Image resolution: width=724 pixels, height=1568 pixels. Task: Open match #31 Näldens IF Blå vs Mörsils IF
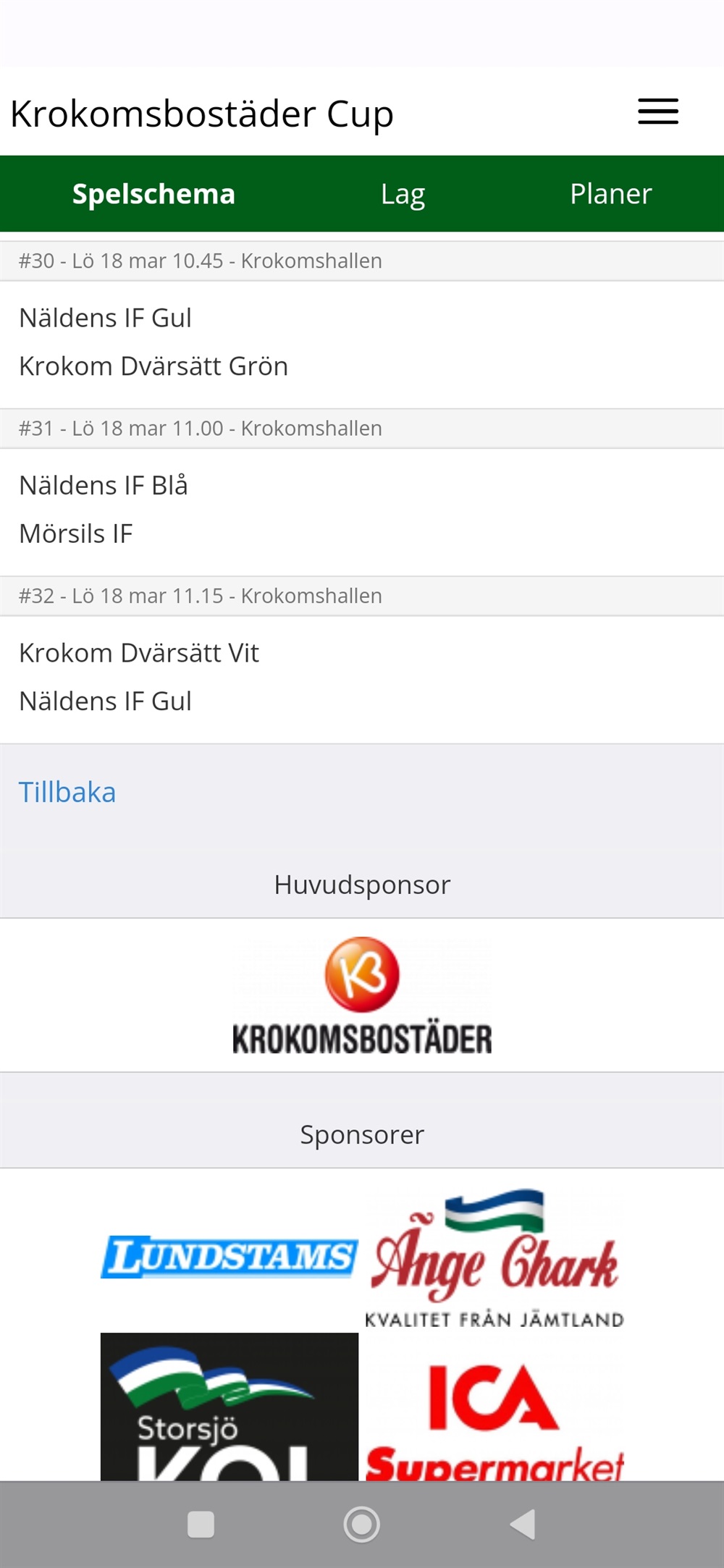[362, 492]
